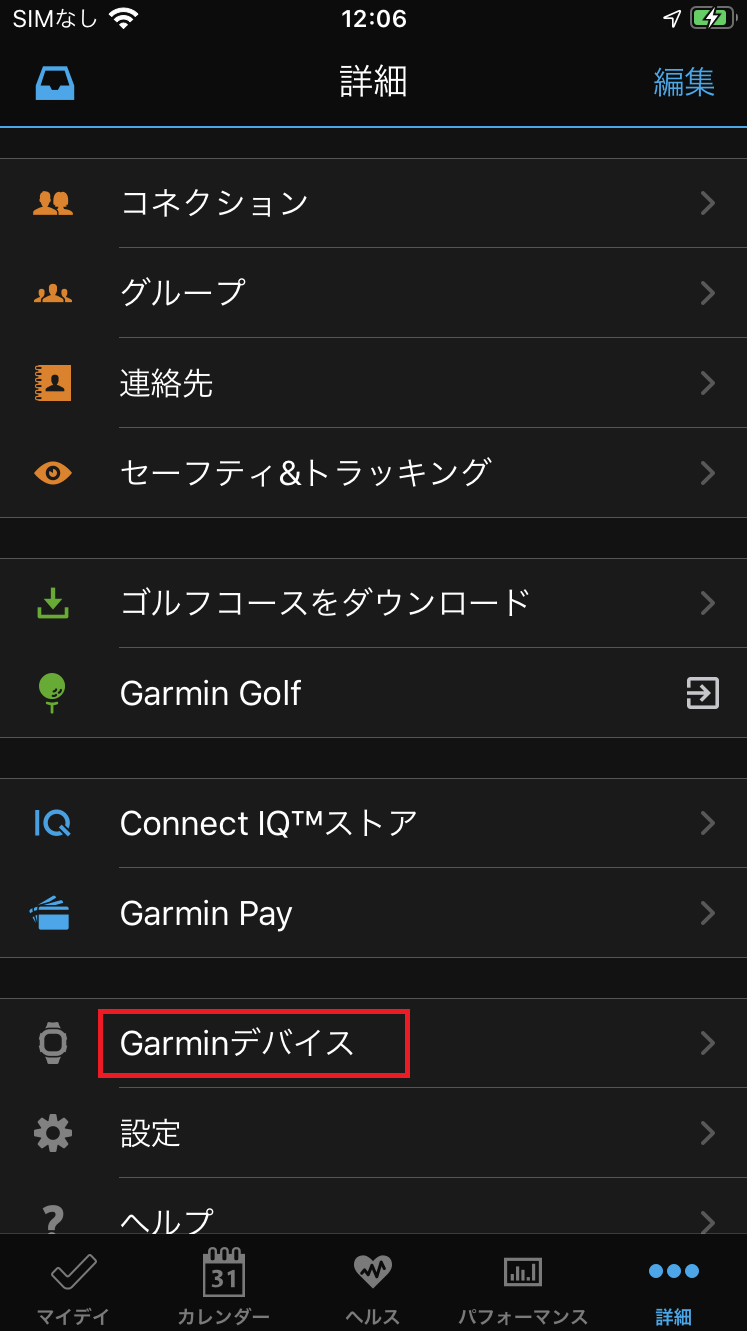Open ゴルフコースをダウンロード row
This screenshot has height=1331, width=747.
pos(373,603)
